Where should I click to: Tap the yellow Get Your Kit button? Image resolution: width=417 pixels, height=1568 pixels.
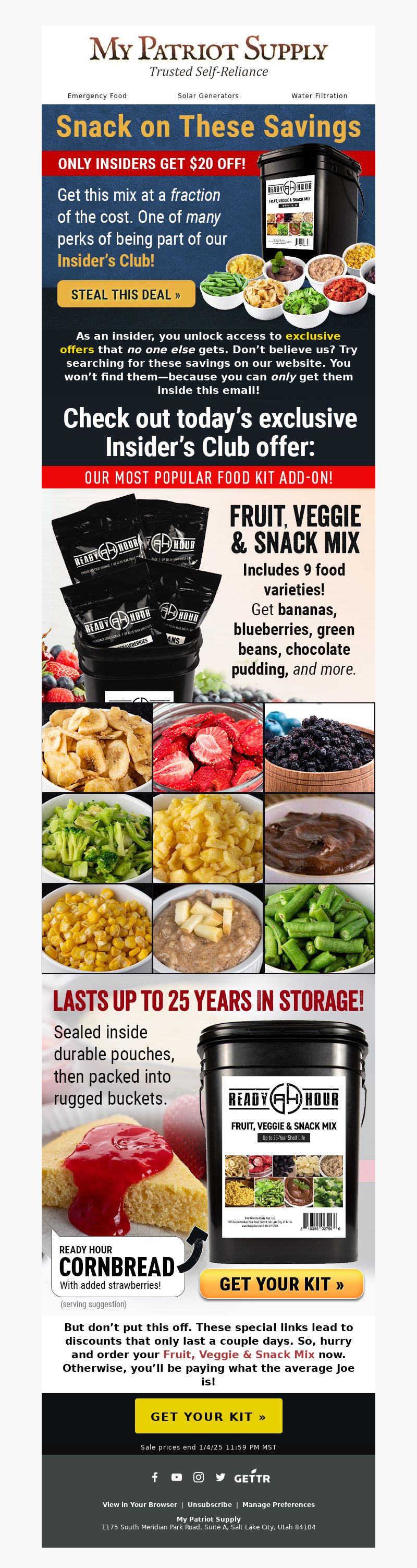click(x=208, y=1417)
